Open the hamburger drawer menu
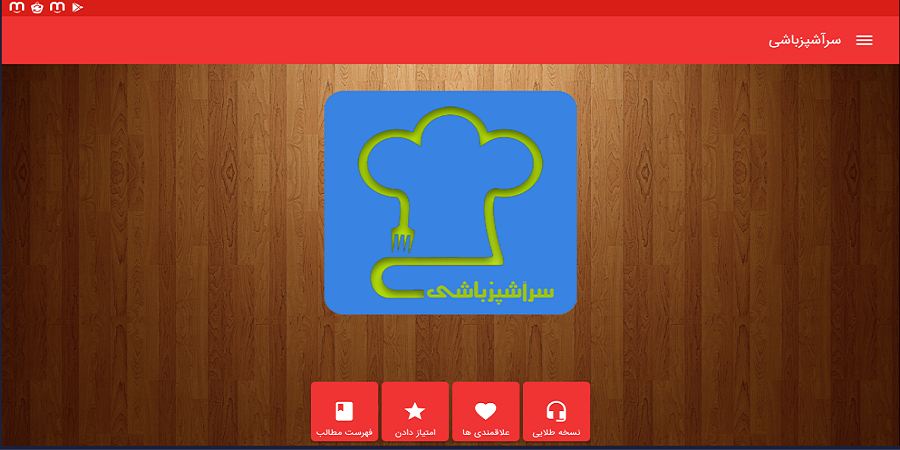Screen dimensions: 900x450 (864, 40)
